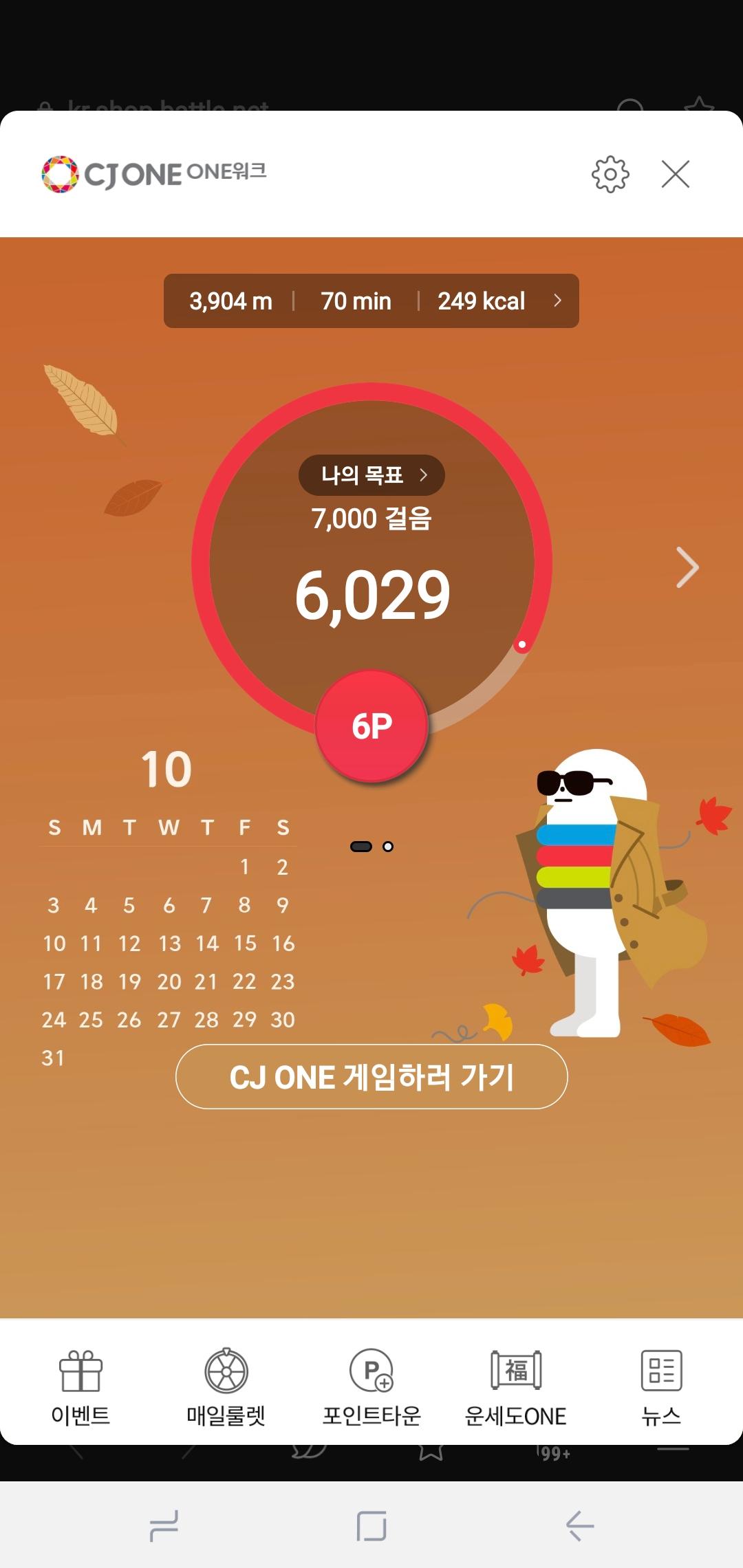Open the system recent apps button
Viewport: 743px width, 1568px height.
164,1525
